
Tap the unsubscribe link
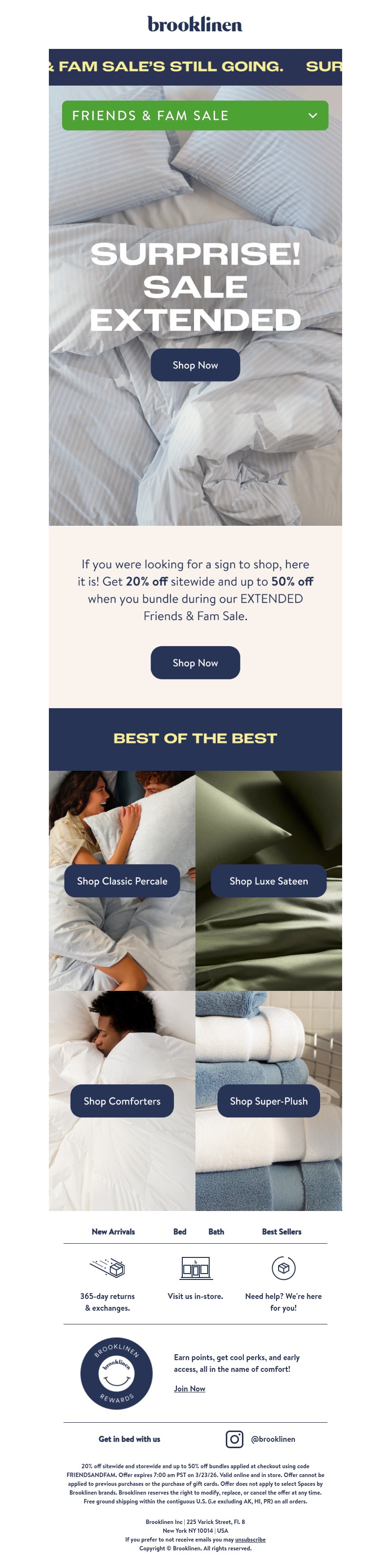pyautogui.click(x=250, y=1540)
